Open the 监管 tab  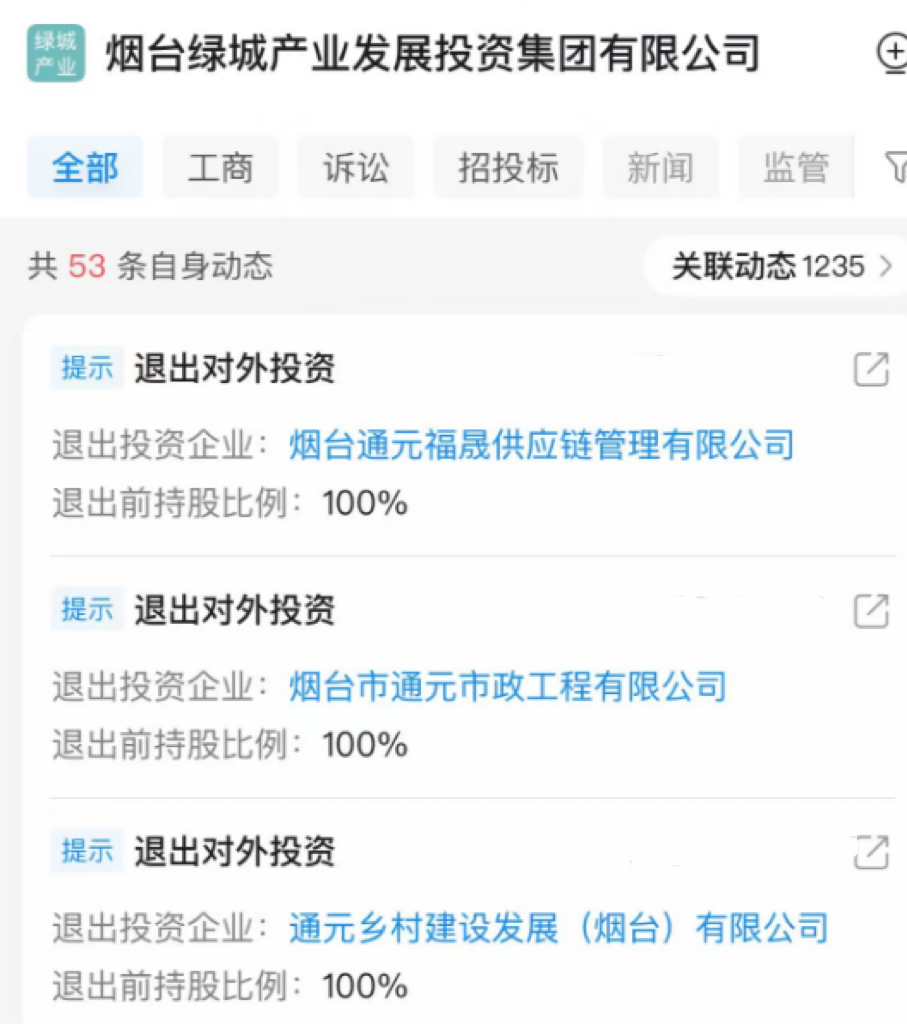796,167
